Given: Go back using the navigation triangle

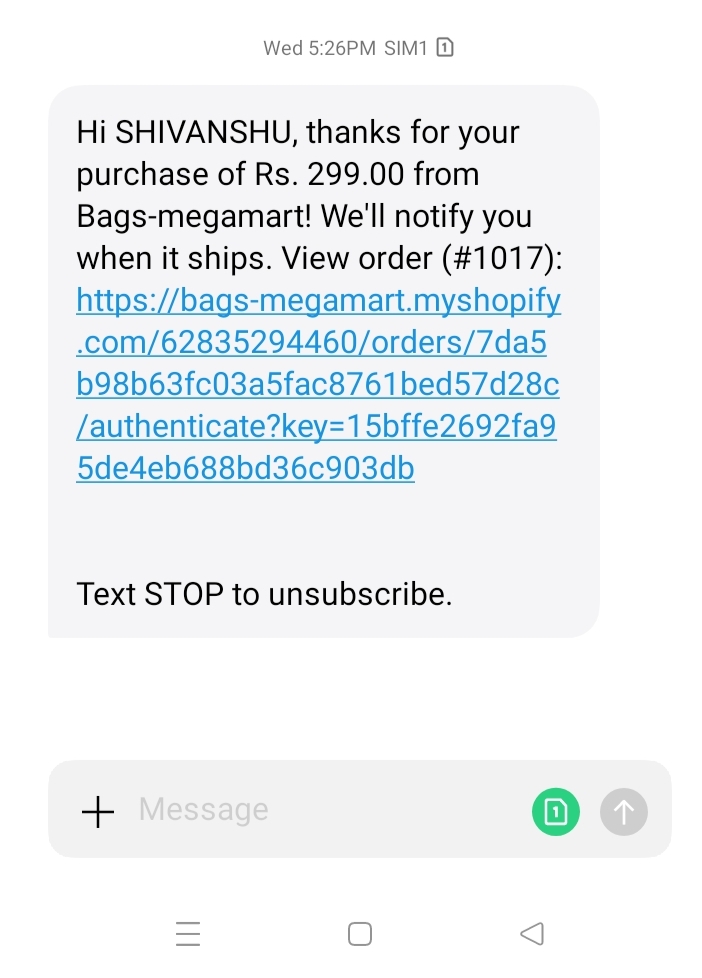Looking at the screenshot, I should 532,934.
